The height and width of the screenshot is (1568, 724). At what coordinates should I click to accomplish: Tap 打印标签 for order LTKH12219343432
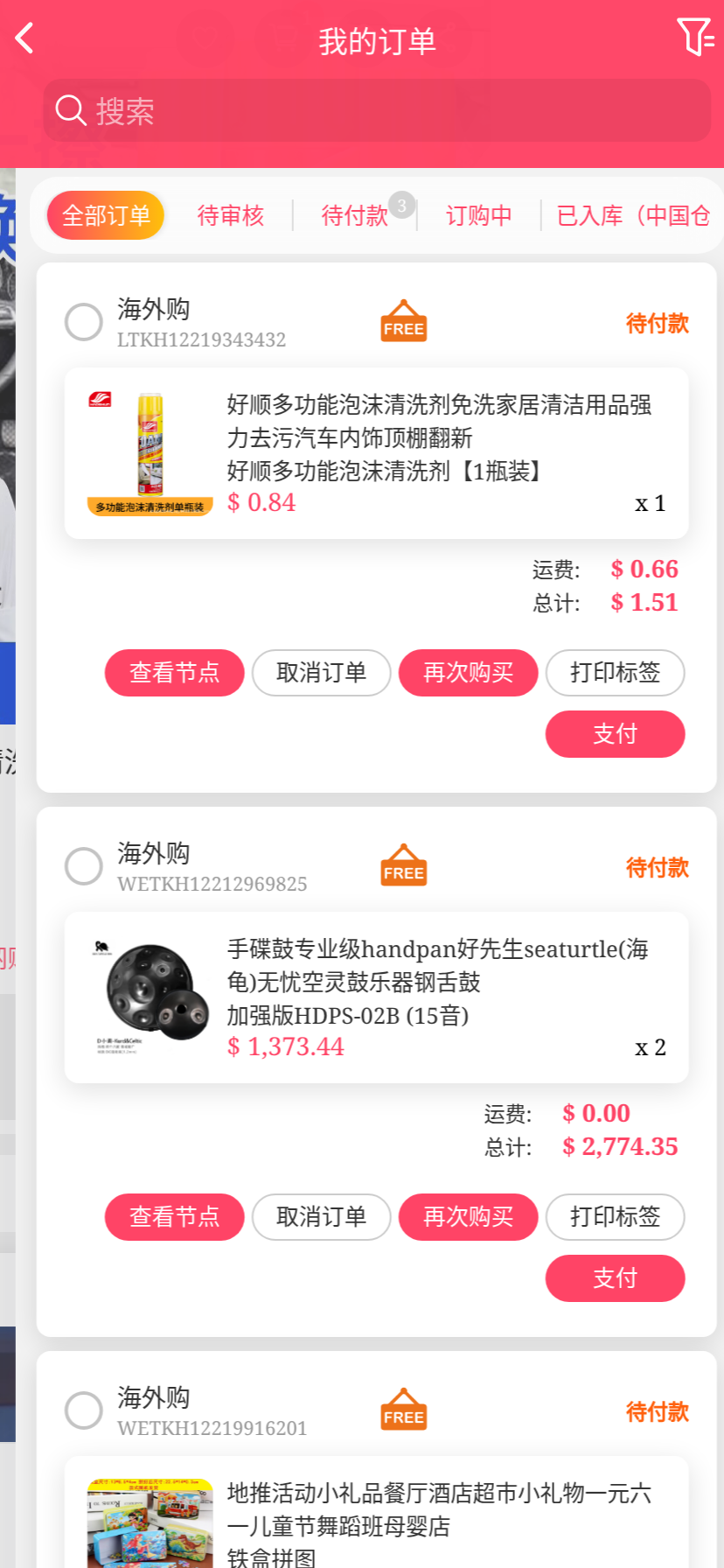pyautogui.click(x=615, y=673)
